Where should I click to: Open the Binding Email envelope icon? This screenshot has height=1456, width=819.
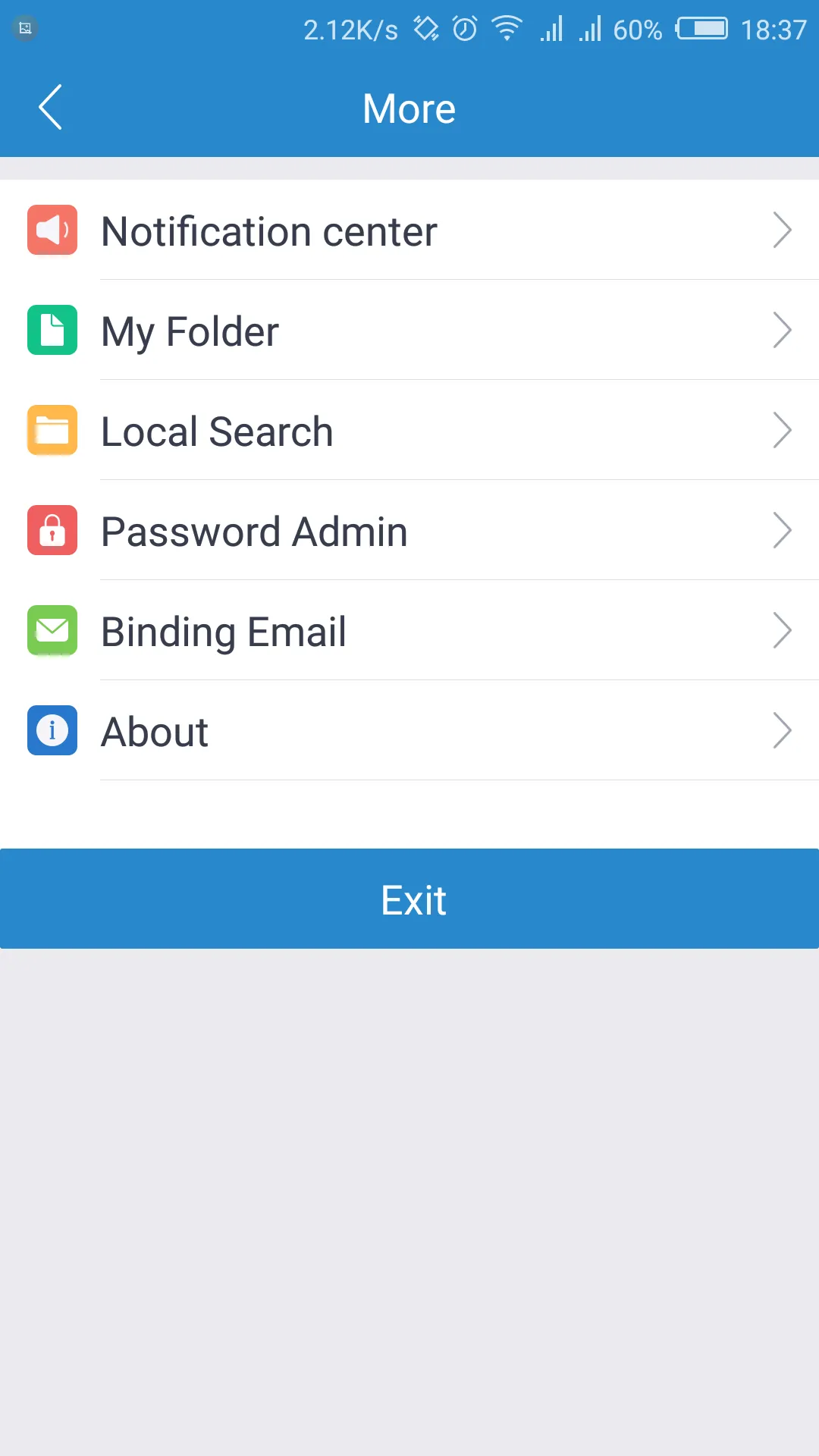pyautogui.click(x=52, y=631)
